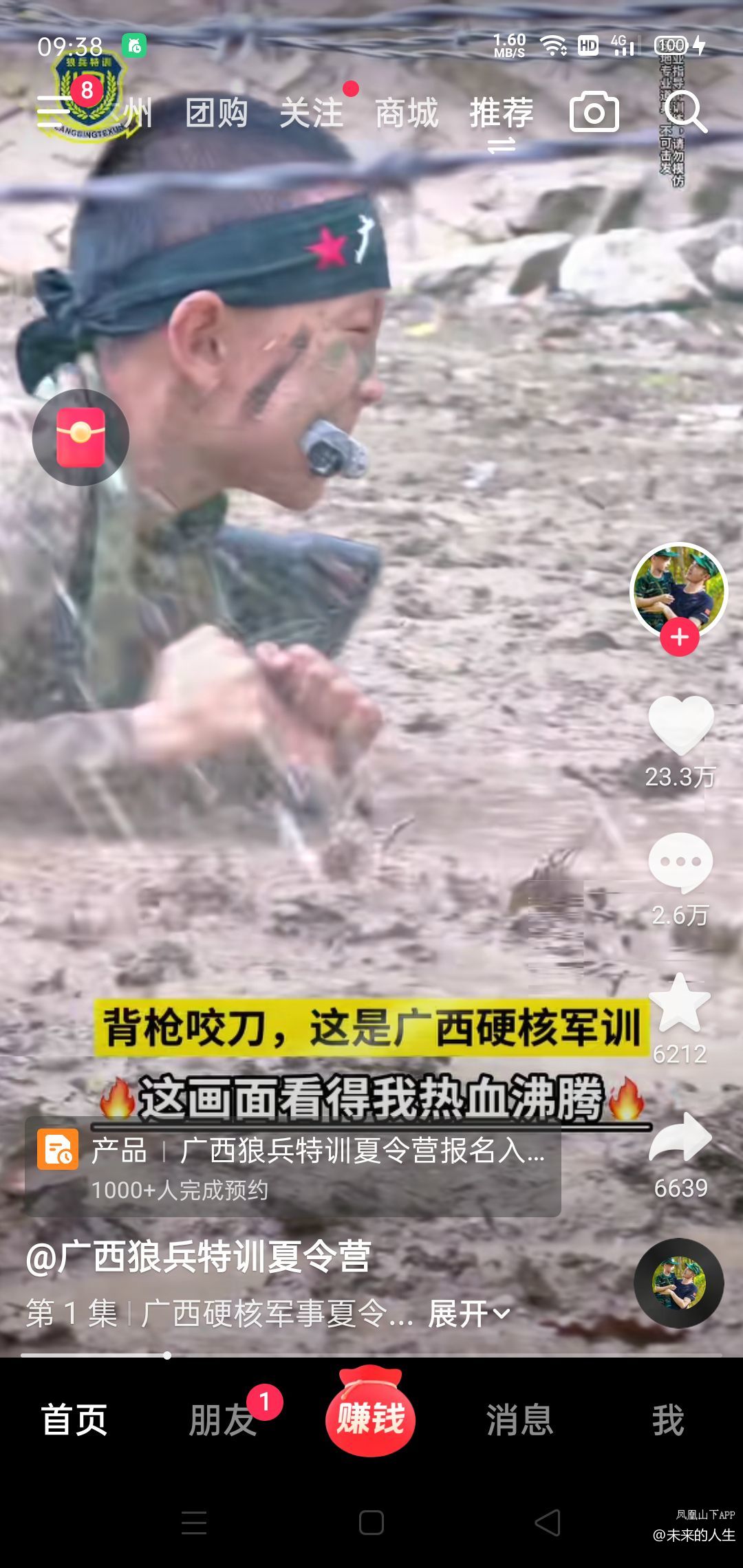
Task: Expand the caption with 展开
Action: tap(469, 1314)
